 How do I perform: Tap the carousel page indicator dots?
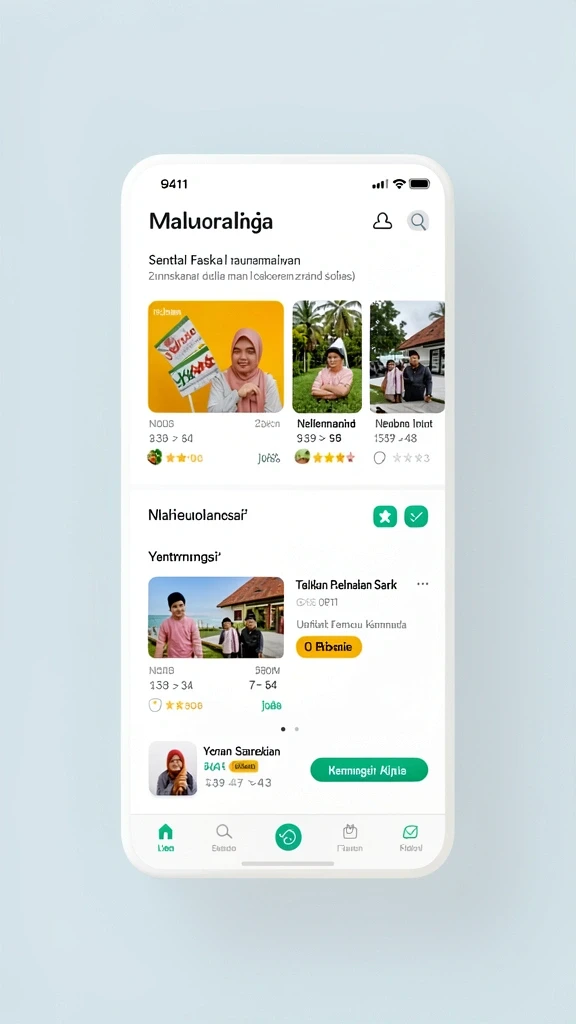289,729
